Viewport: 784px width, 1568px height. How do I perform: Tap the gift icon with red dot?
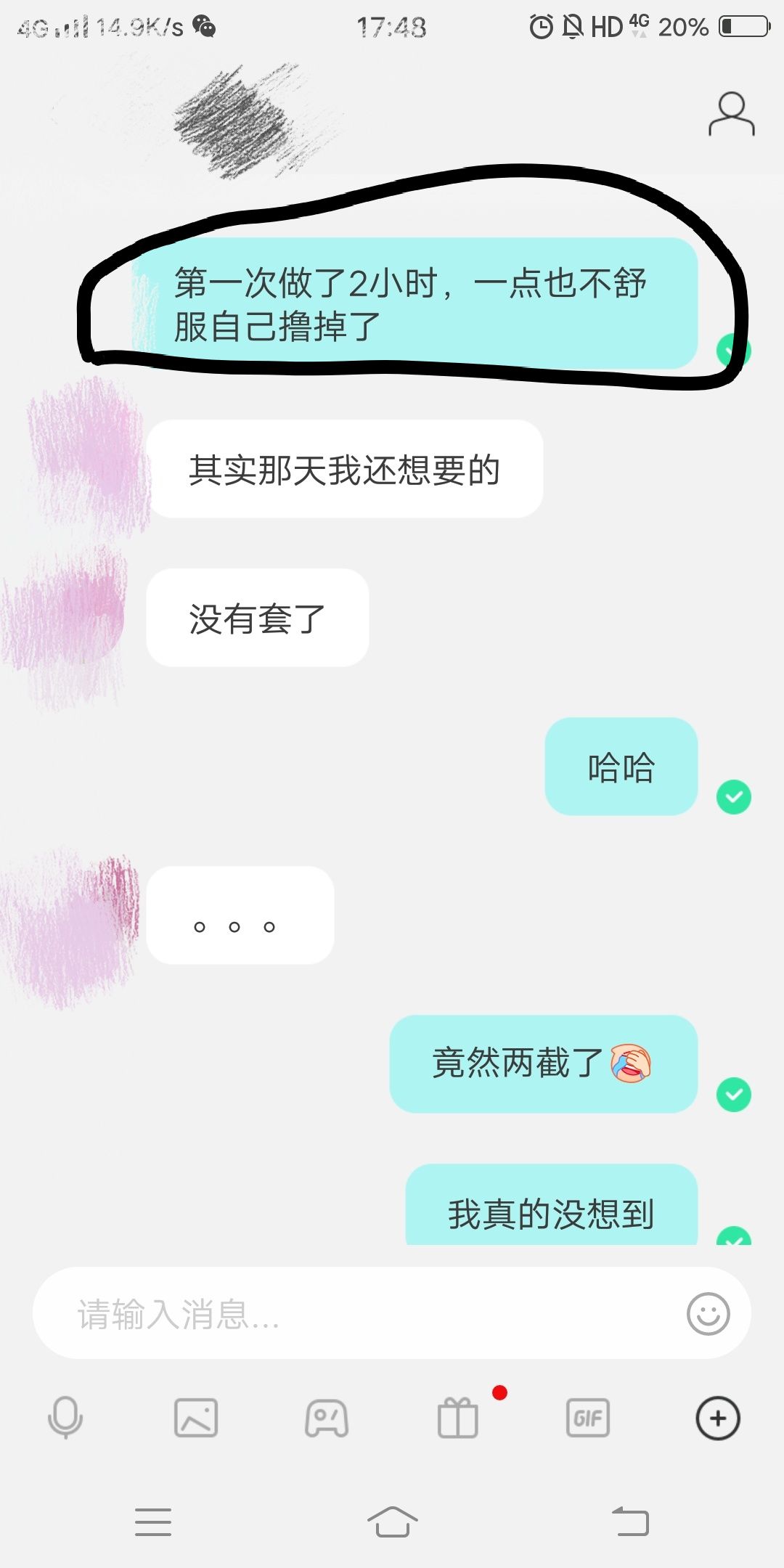[456, 1418]
